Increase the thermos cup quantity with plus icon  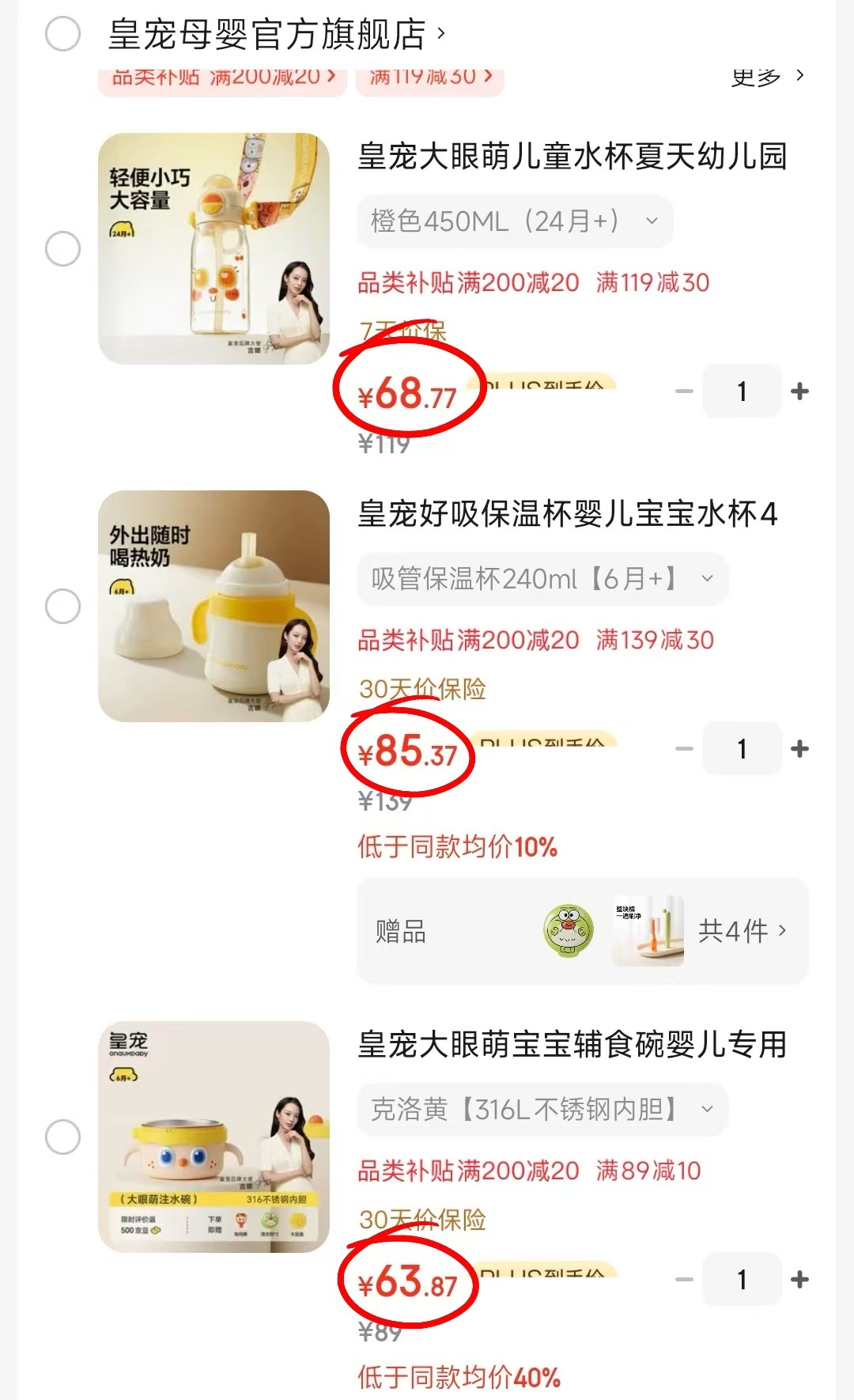(x=801, y=748)
